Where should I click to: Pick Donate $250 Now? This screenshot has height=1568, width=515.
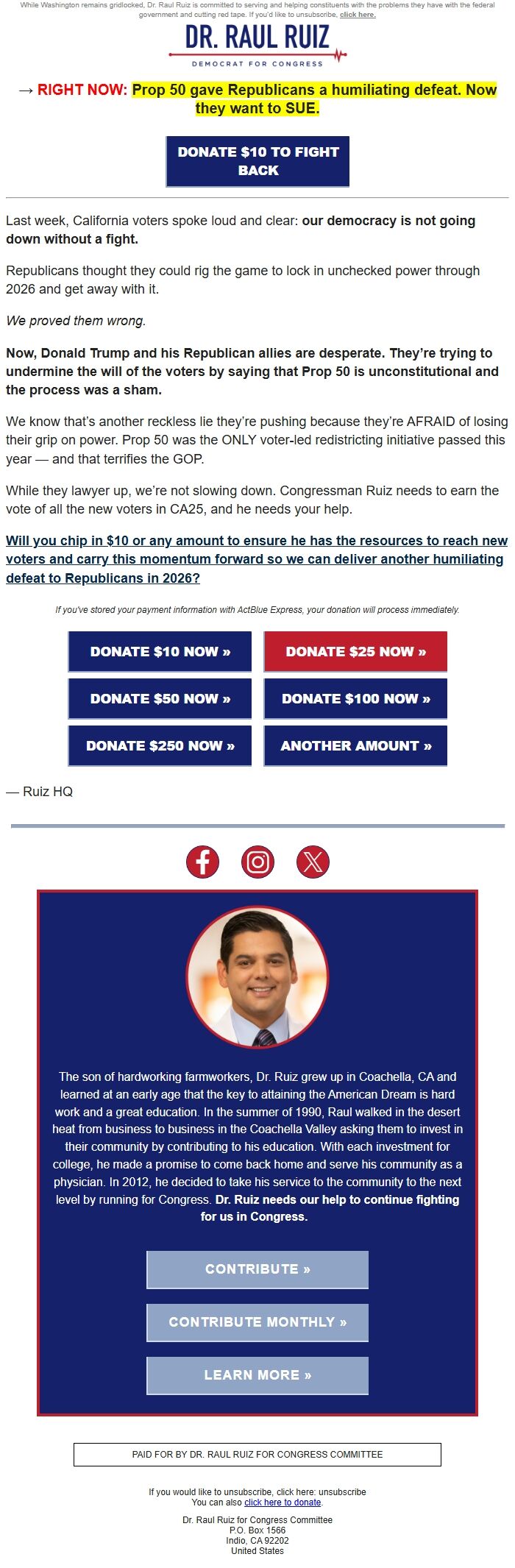(x=160, y=745)
